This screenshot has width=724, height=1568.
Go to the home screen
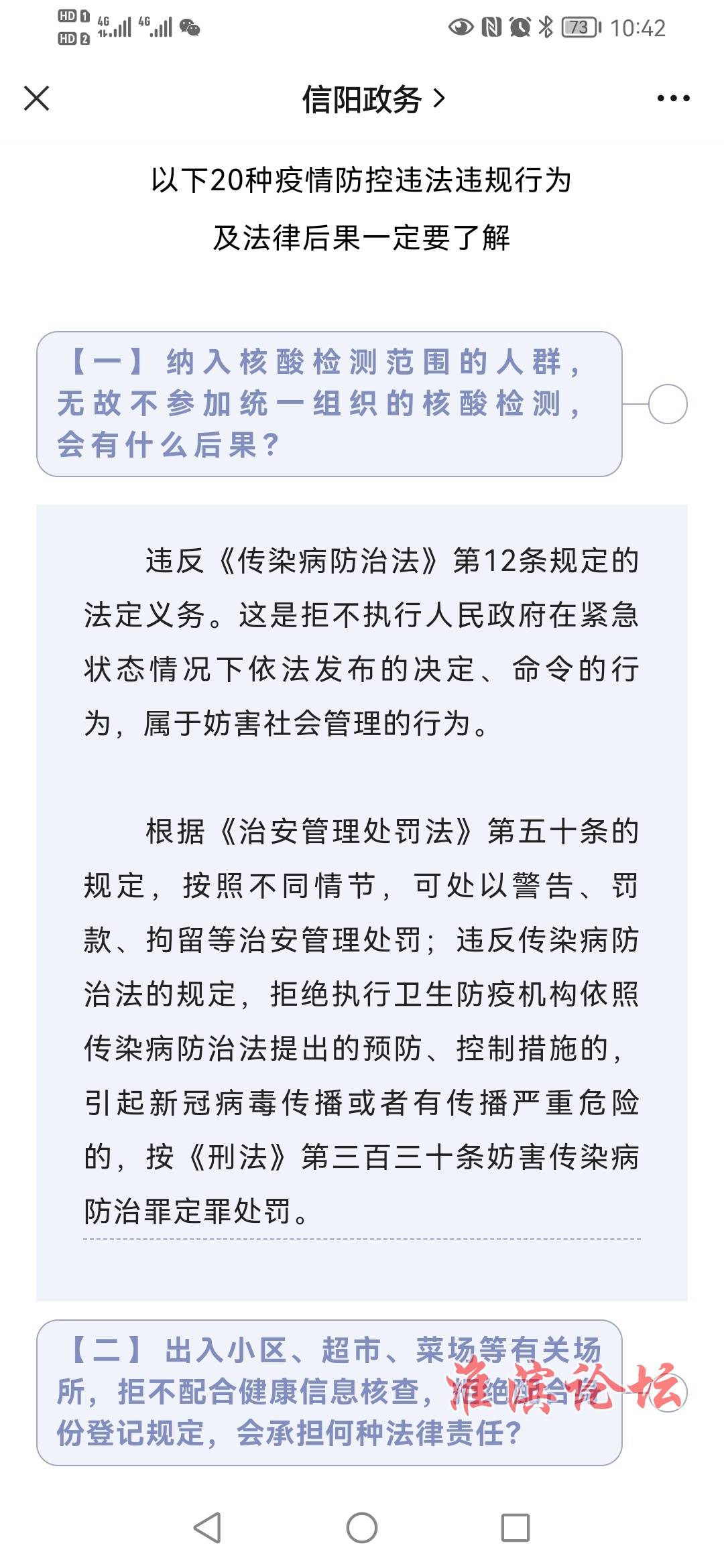pyautogui.click(x=362, y=1528)
